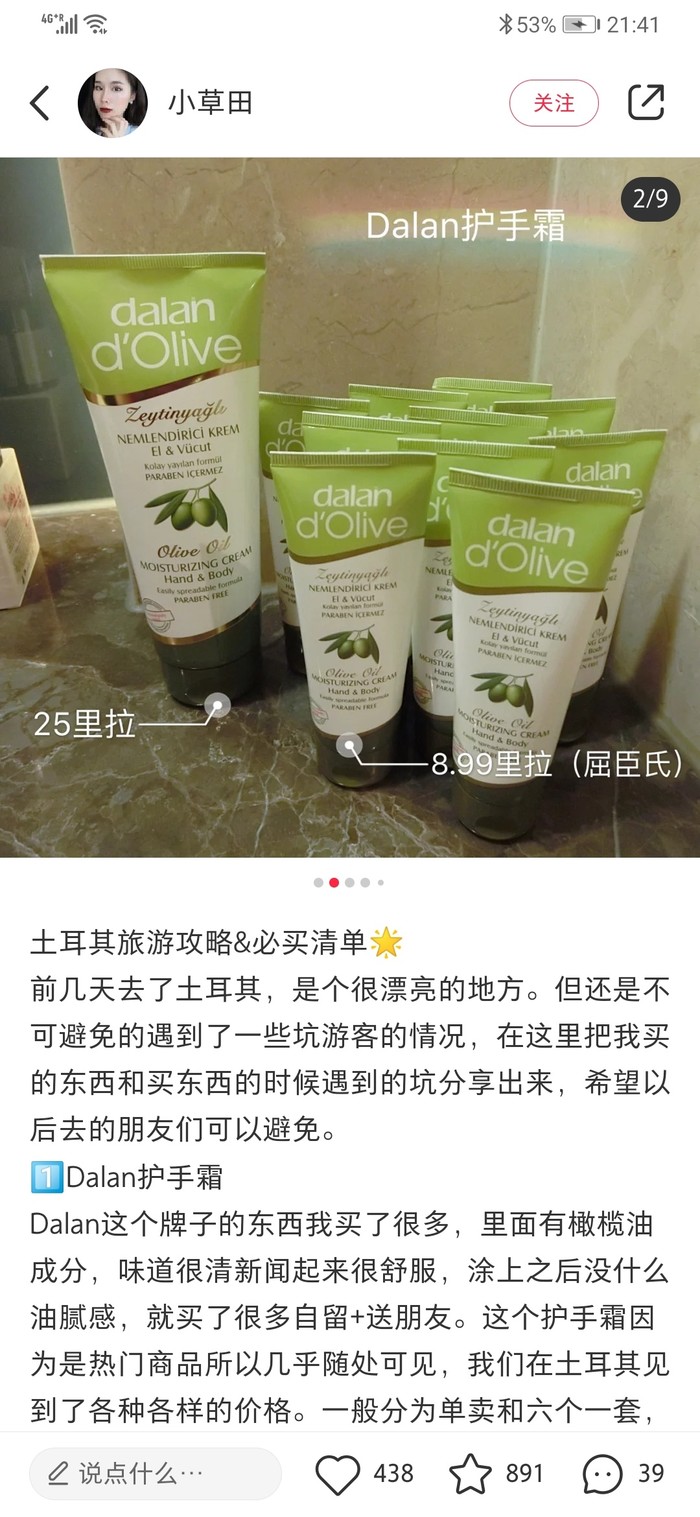Tap the 说点什么 comment field
700x1517 pixels.
155,1473
